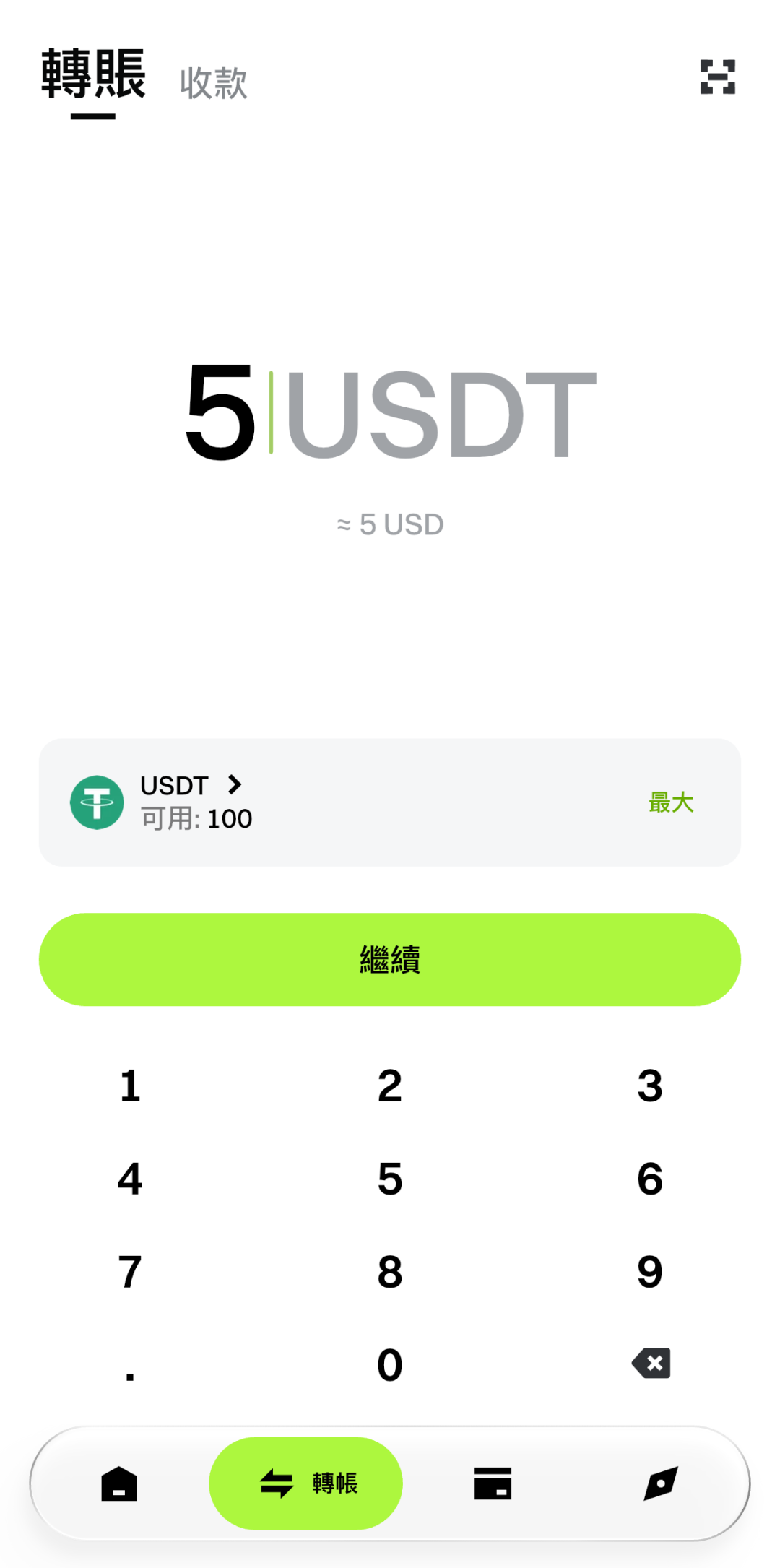Enter digit 0 on the keypad
Screen dimensions: 780x1568
pyautogui.click(x=390, y=1365)
